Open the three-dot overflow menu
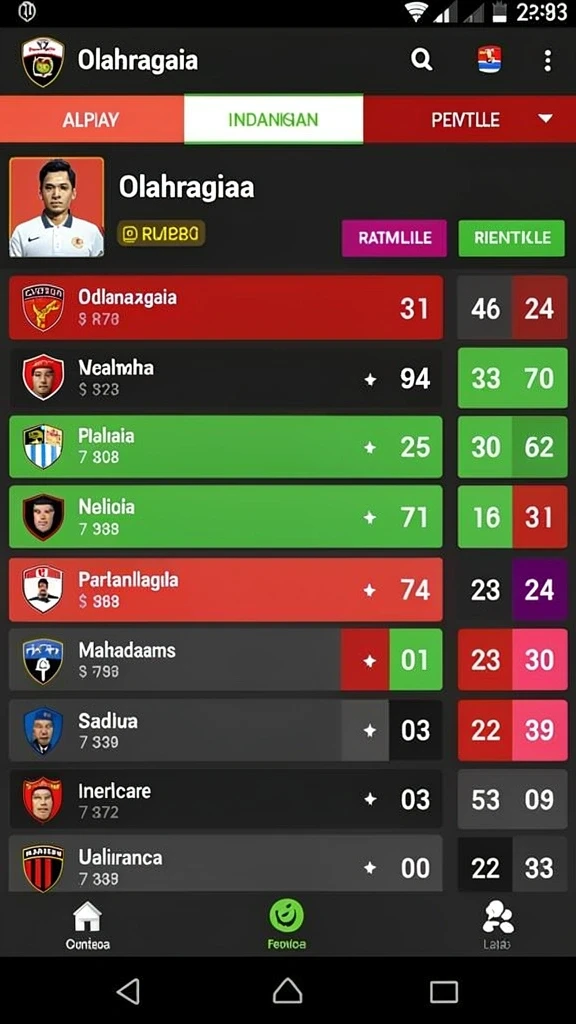576x1024 pixels. (x=547, y=61)
